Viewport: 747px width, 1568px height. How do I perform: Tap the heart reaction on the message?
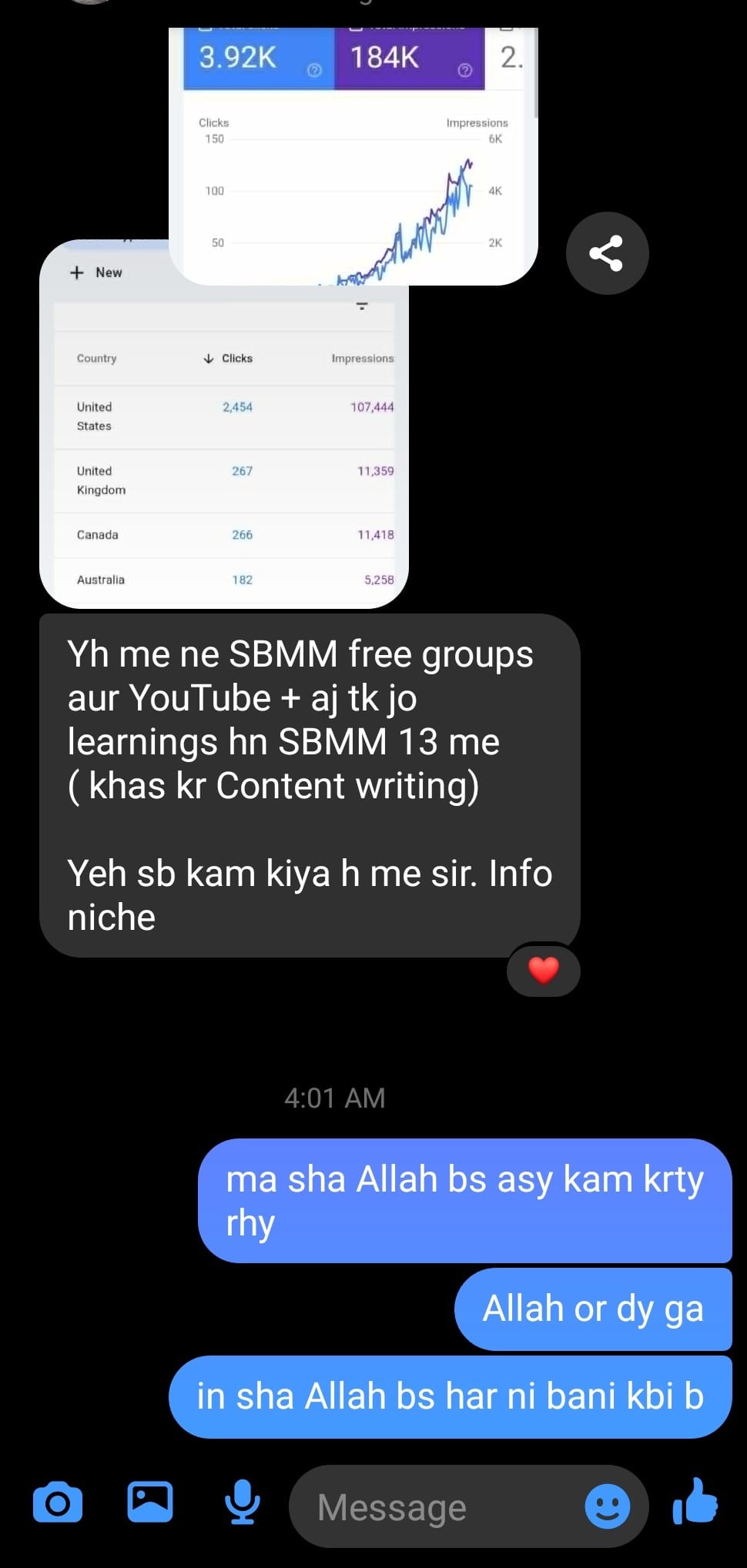click(x=544, y=970)
